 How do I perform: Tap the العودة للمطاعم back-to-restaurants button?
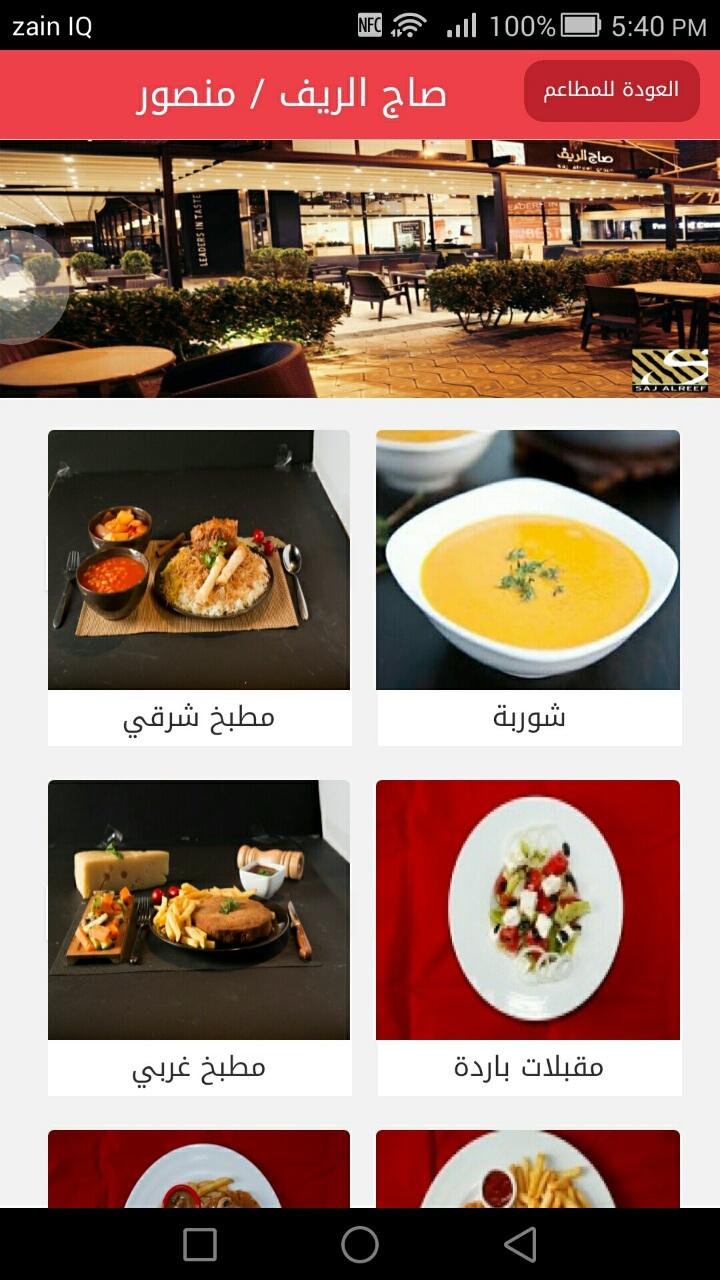coord(611,91)
